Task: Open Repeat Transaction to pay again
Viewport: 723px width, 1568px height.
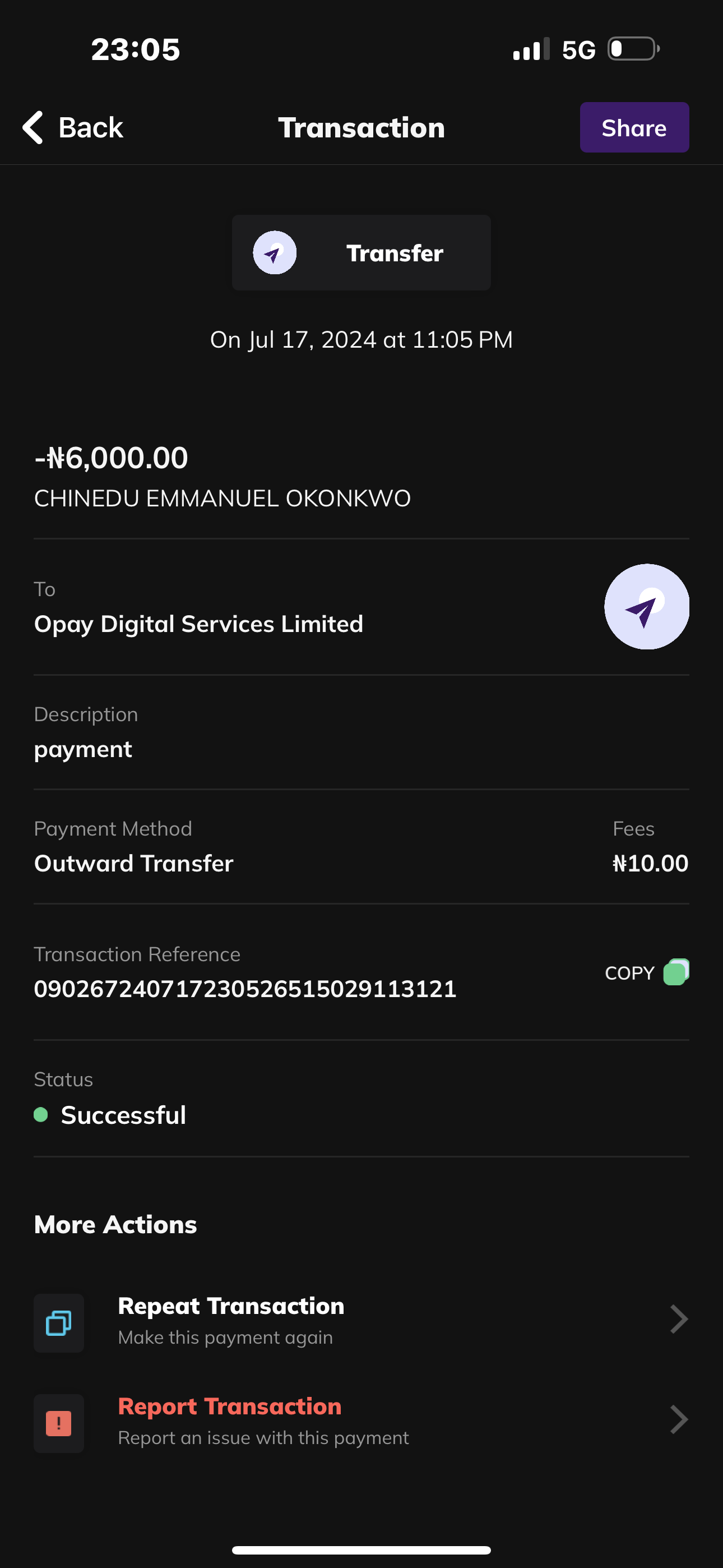Action: [361, 1321]
